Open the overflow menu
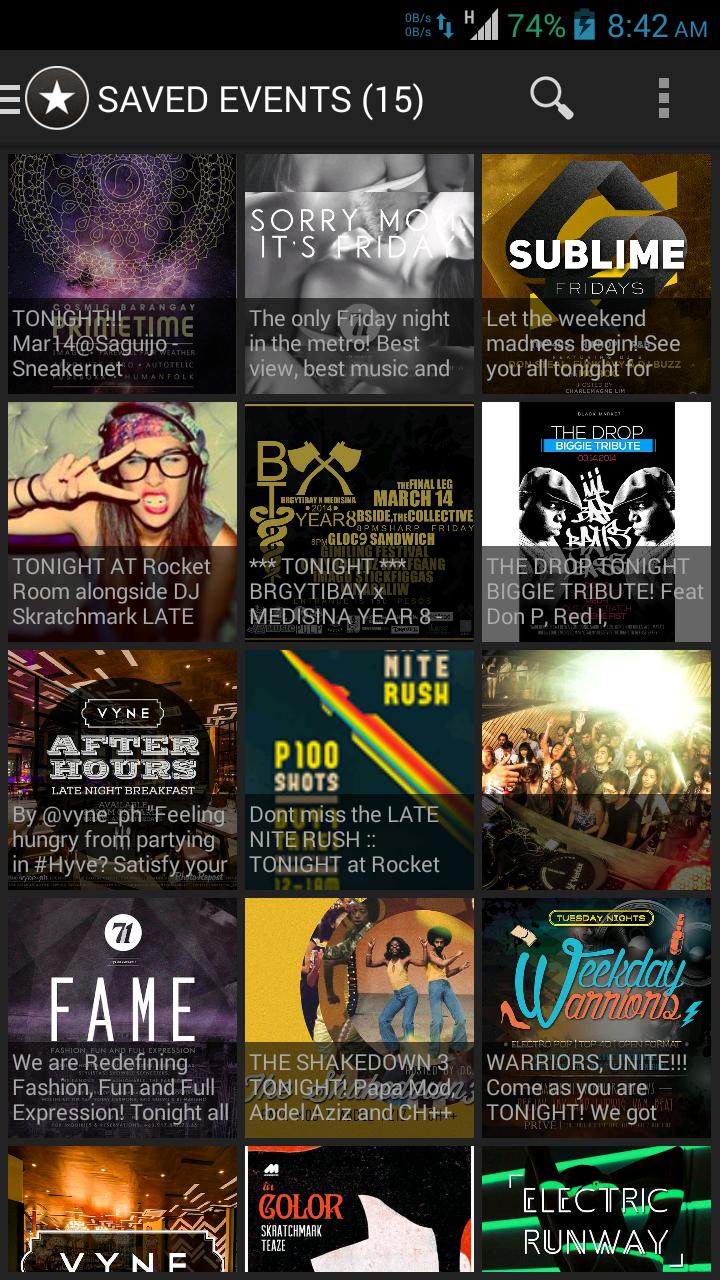720x1280 pixels. (x=663, y=99)
